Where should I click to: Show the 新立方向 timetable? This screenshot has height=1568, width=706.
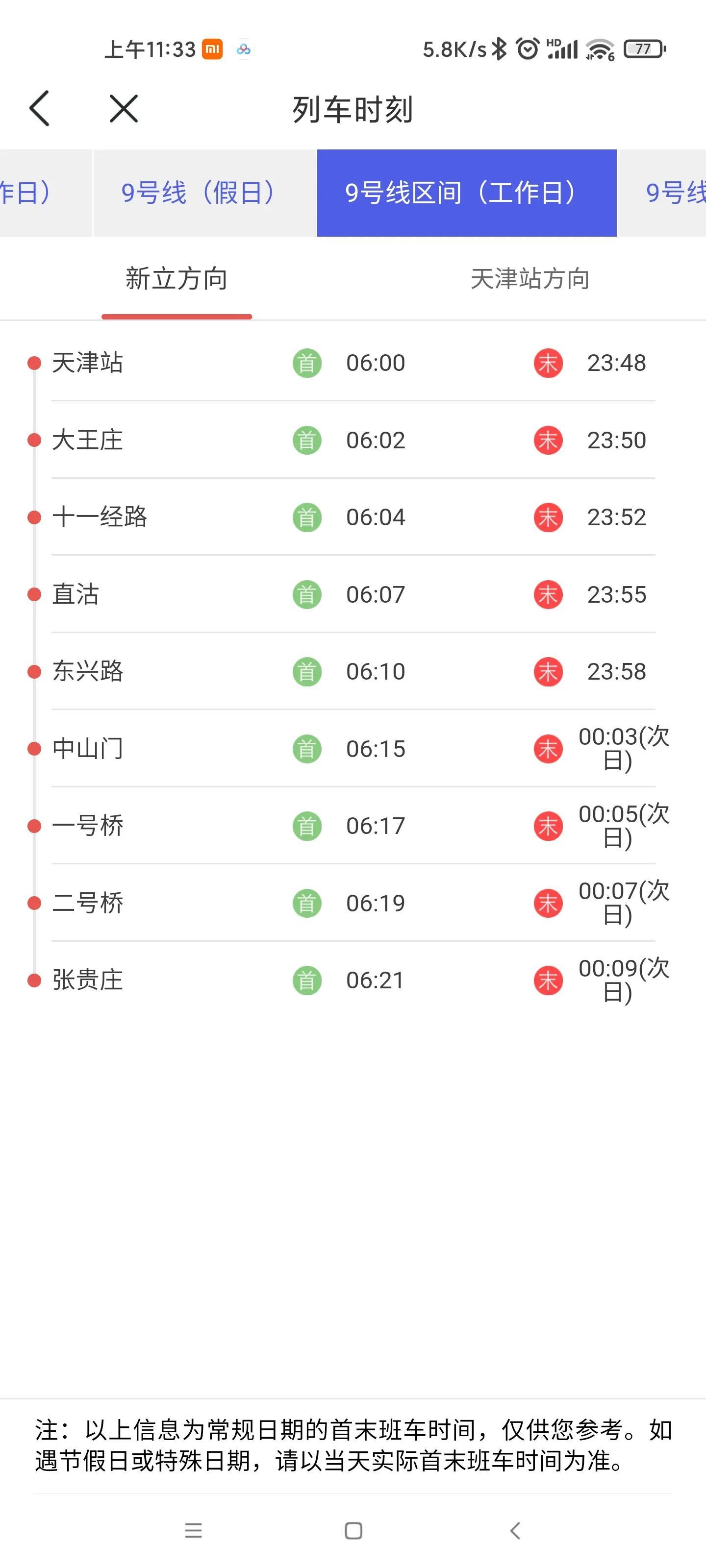tap(176, 279)
